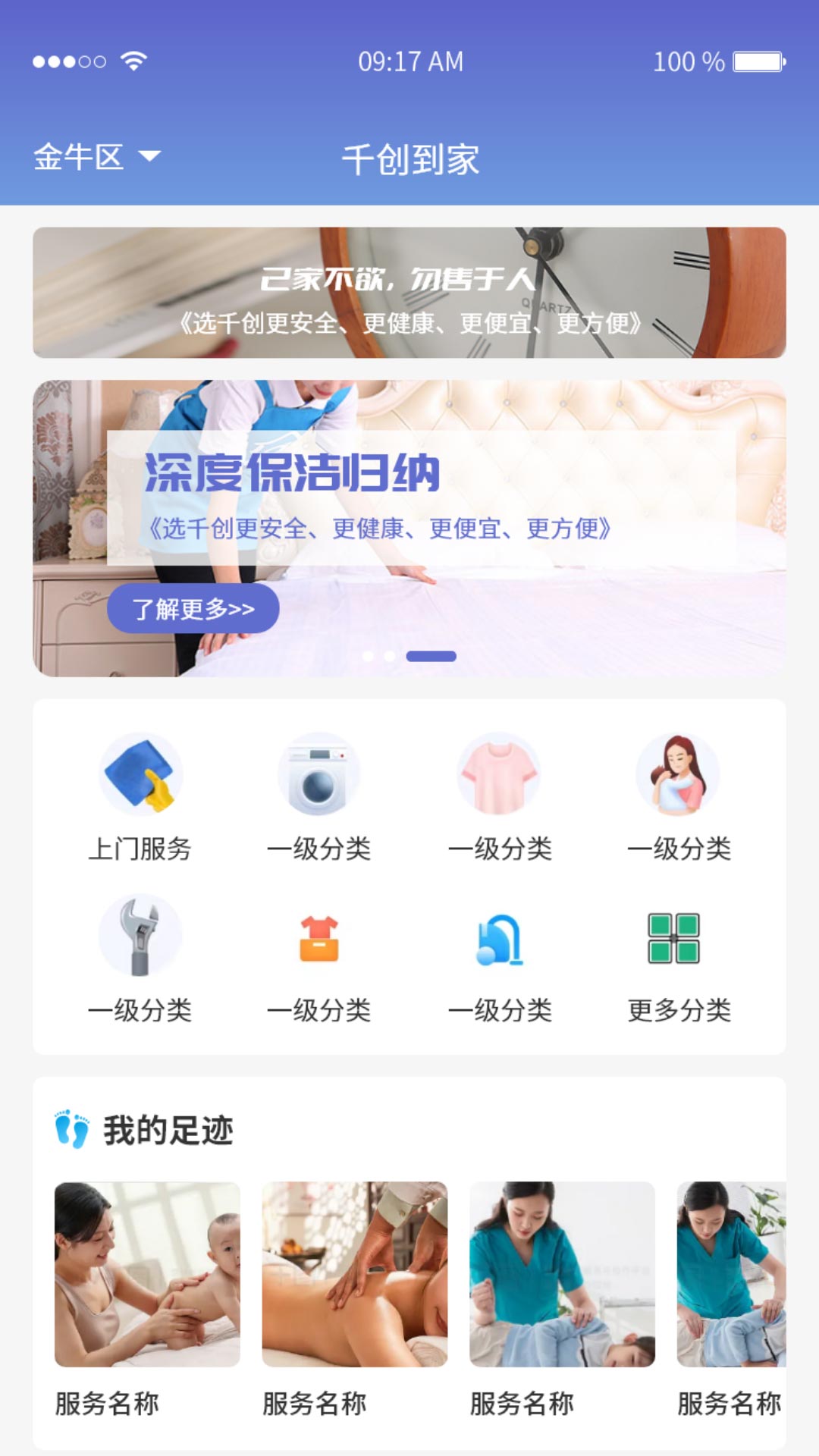This screenshot has height=1456, width=819.
Task: Select the wrench 一级分类 category
Action: (140, 957)
